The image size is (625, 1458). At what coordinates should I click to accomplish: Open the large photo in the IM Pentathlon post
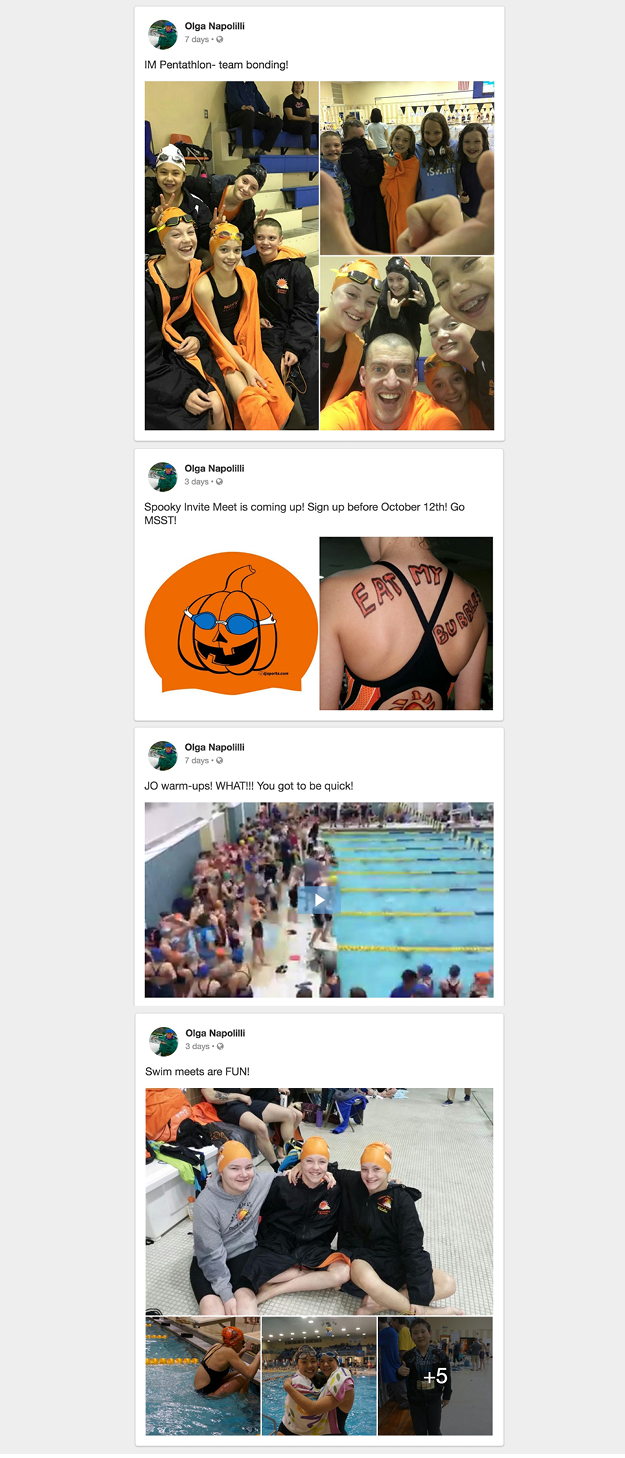coord(231,256)
